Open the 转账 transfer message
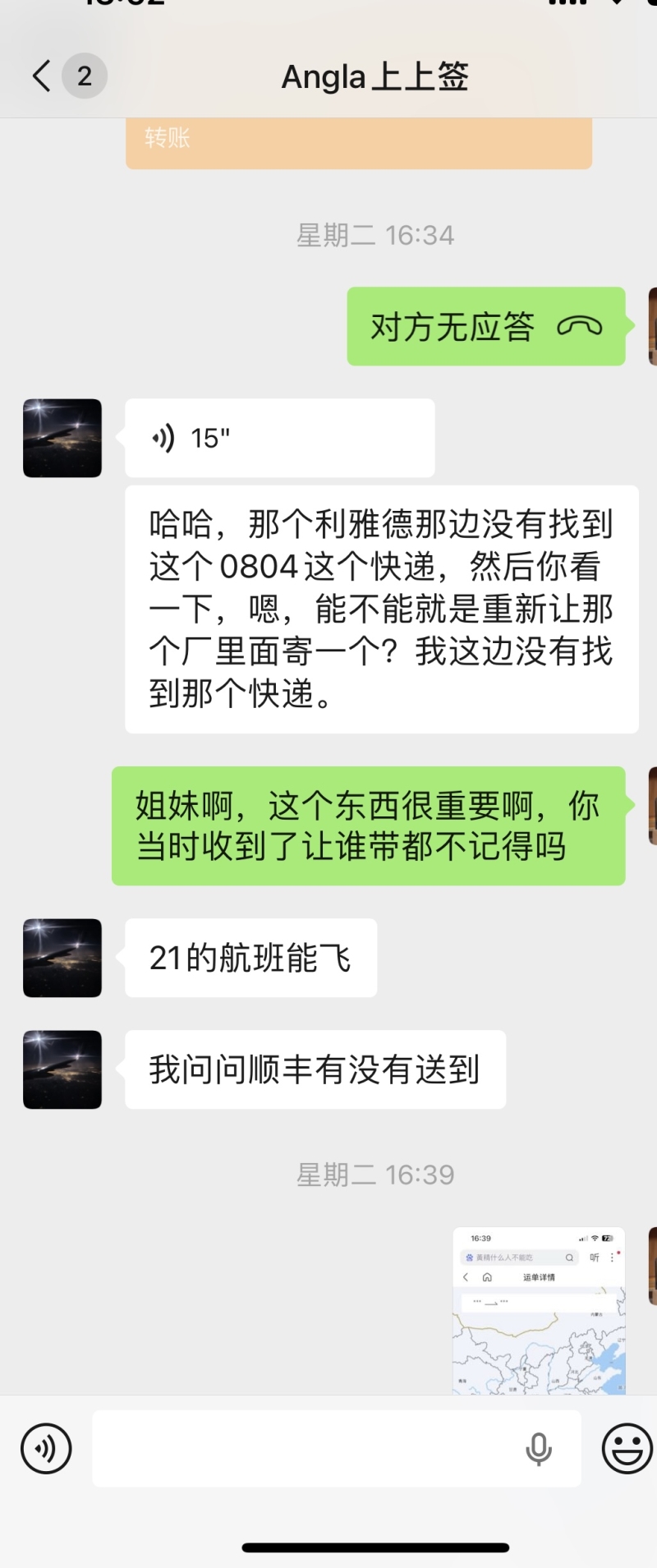 tap(358, 143)
